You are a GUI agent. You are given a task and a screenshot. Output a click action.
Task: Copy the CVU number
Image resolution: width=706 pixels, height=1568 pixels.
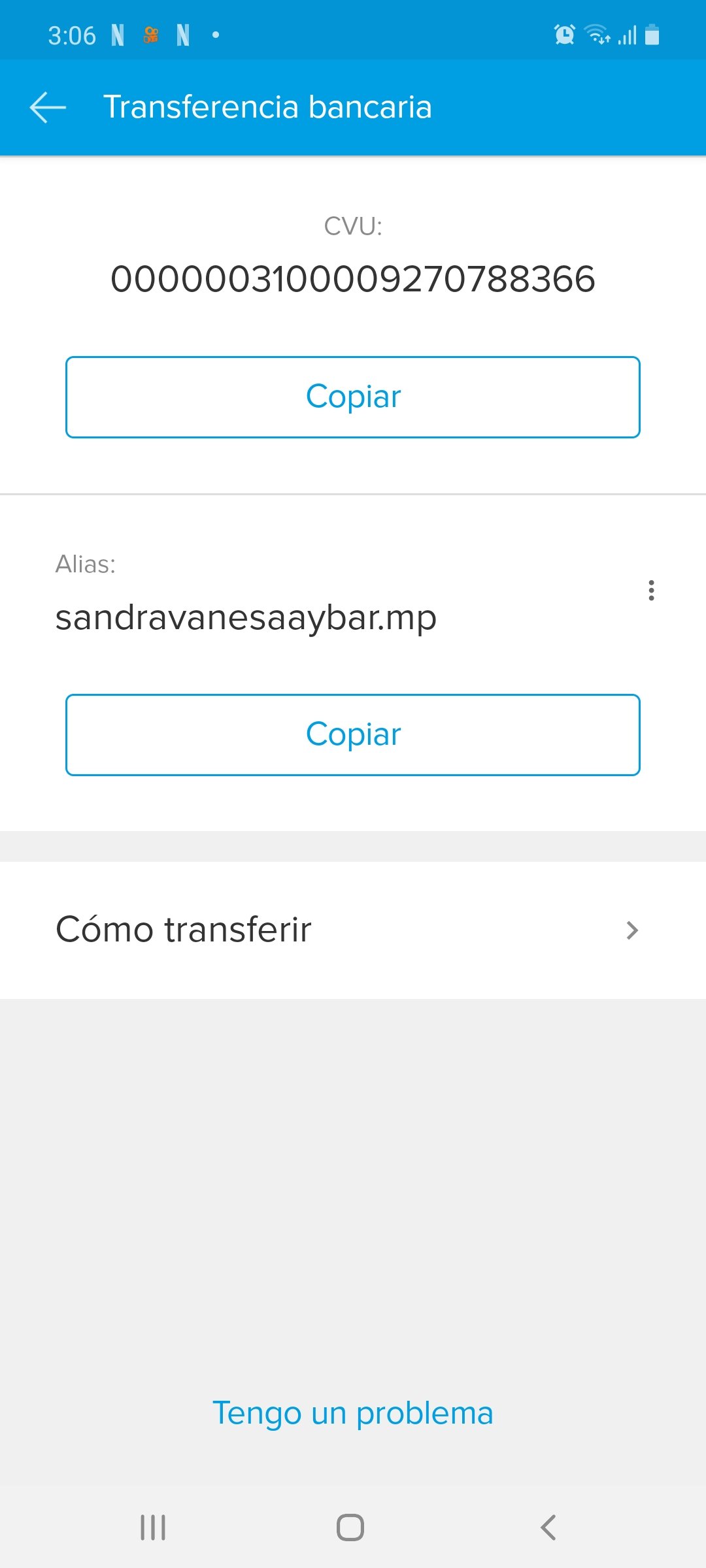click(353, 397)
